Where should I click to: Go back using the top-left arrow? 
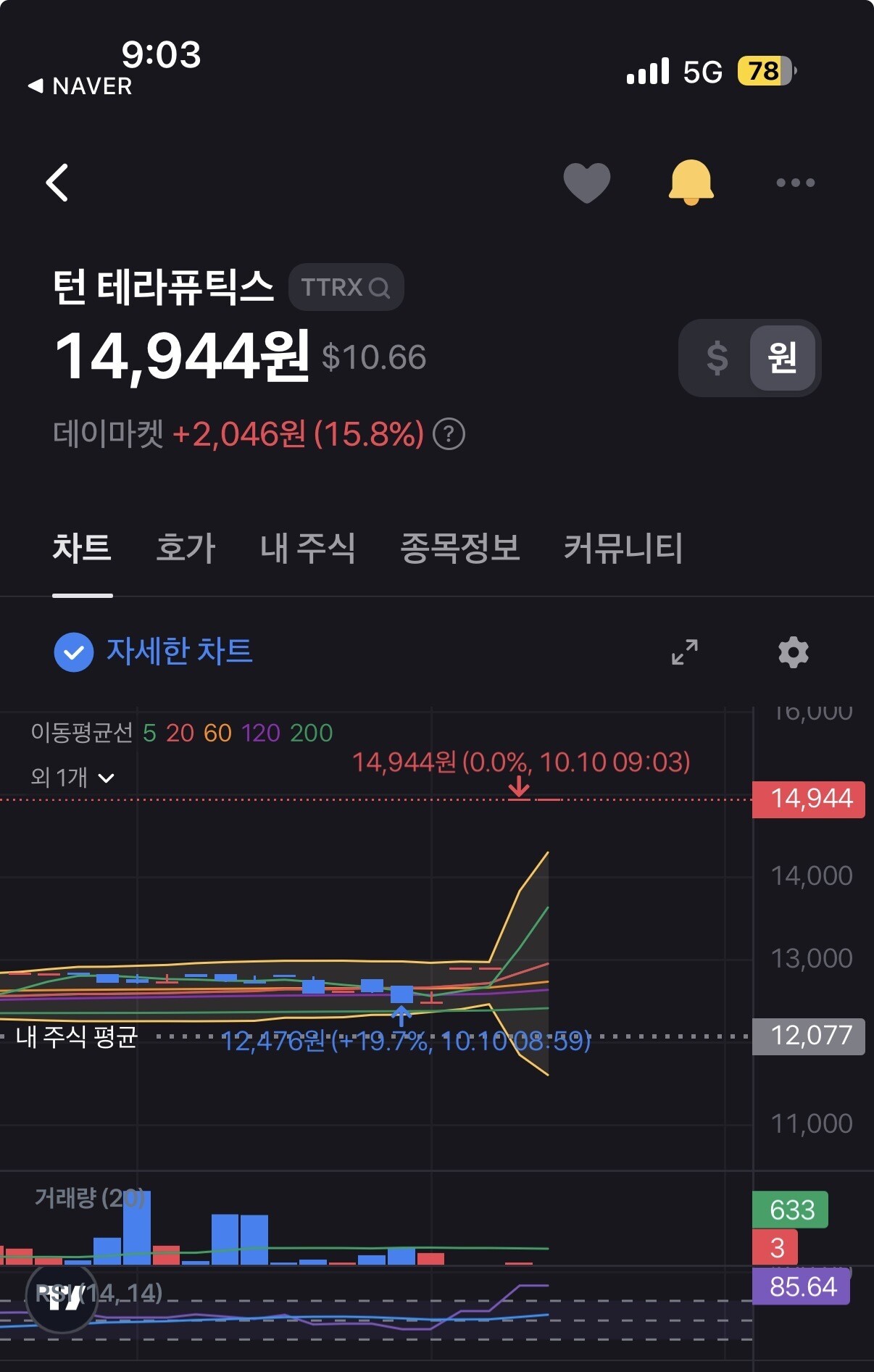coord(57,182)
